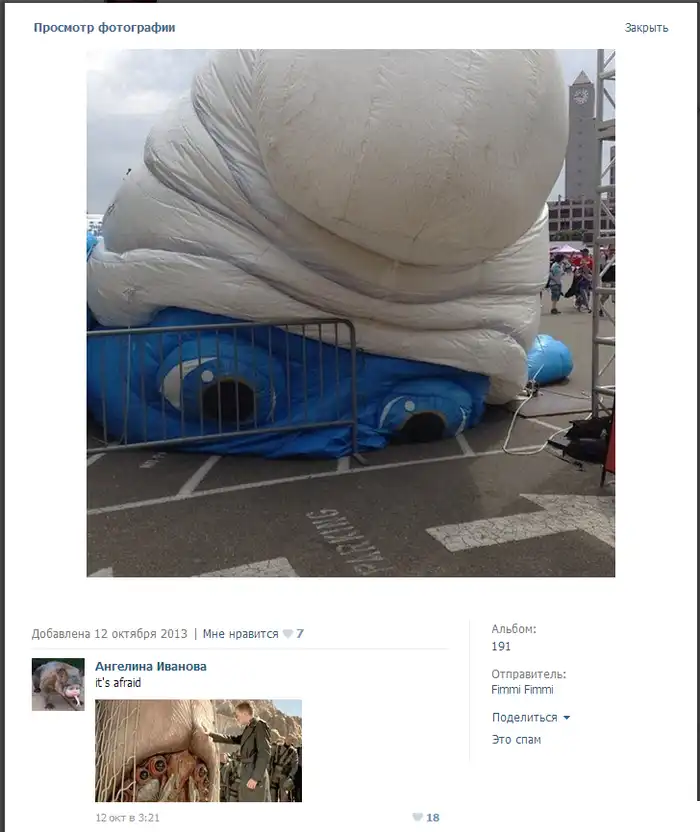Tap Ангелина Иванова's avatar picture
The width and height of the screenshot is (700, 832).
(x=58, y=684)
